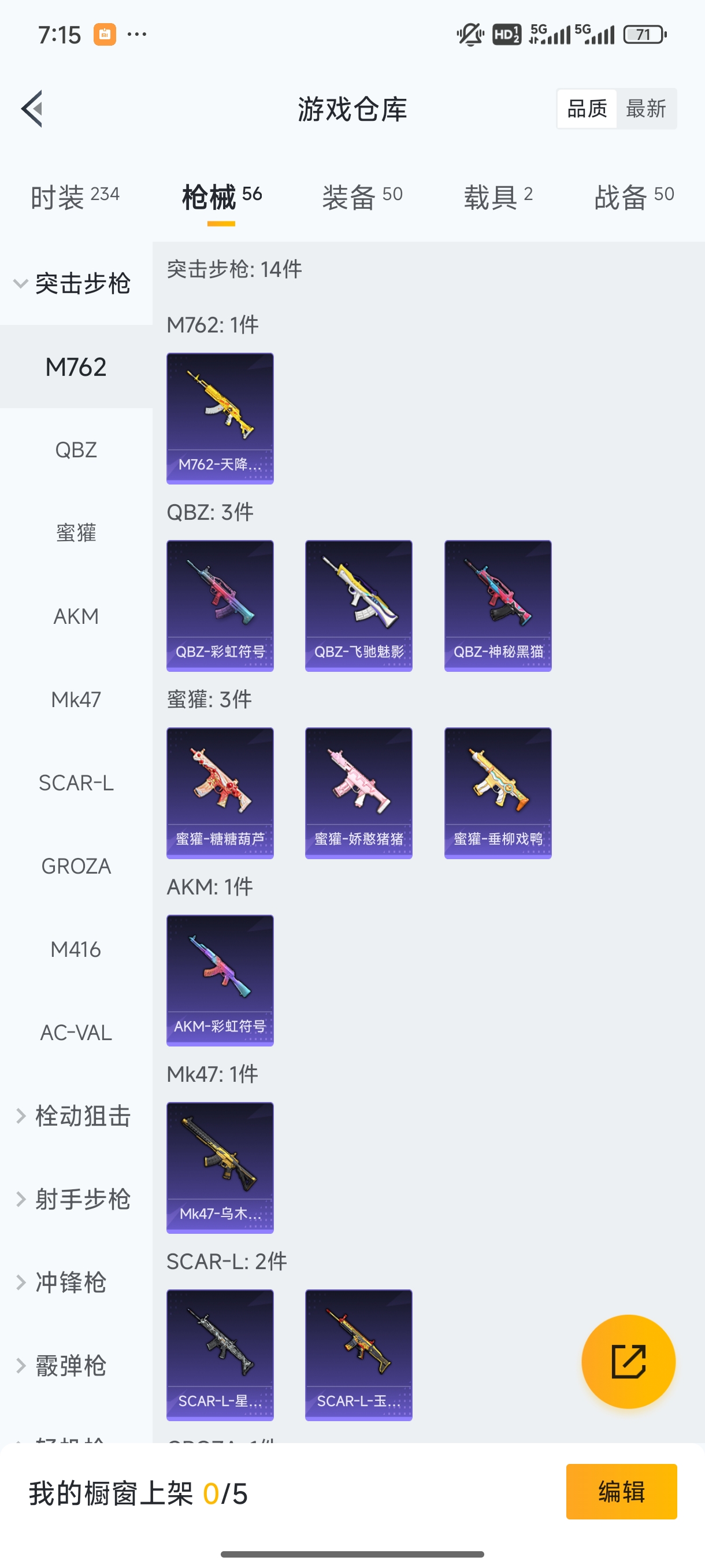This screenshot has width=705, height=1568.
Task: Open the share/export floating button
Action: click(629, 1362)
